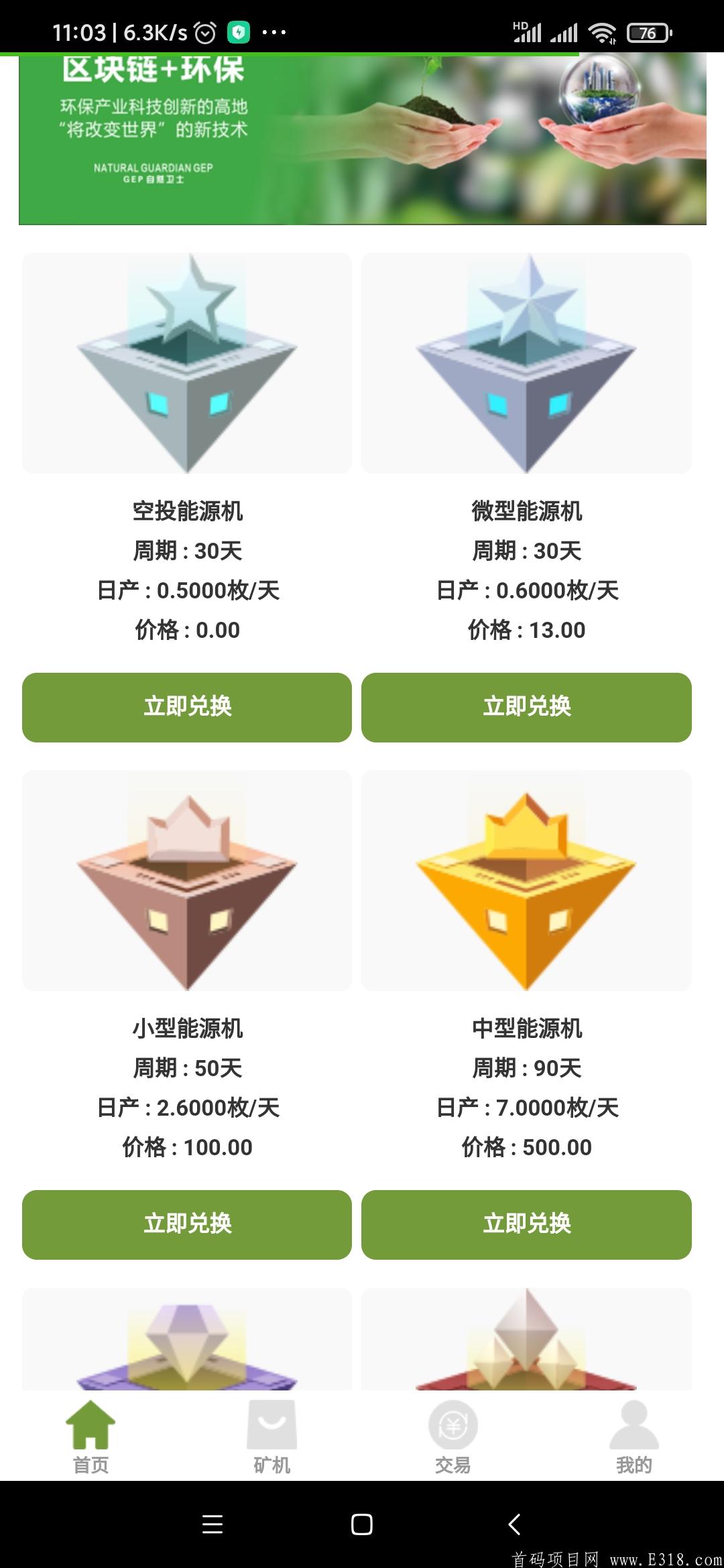Open the 我的 profile tab
The width and height of the screenshot is (724, 1568).
pos(633,1436)
